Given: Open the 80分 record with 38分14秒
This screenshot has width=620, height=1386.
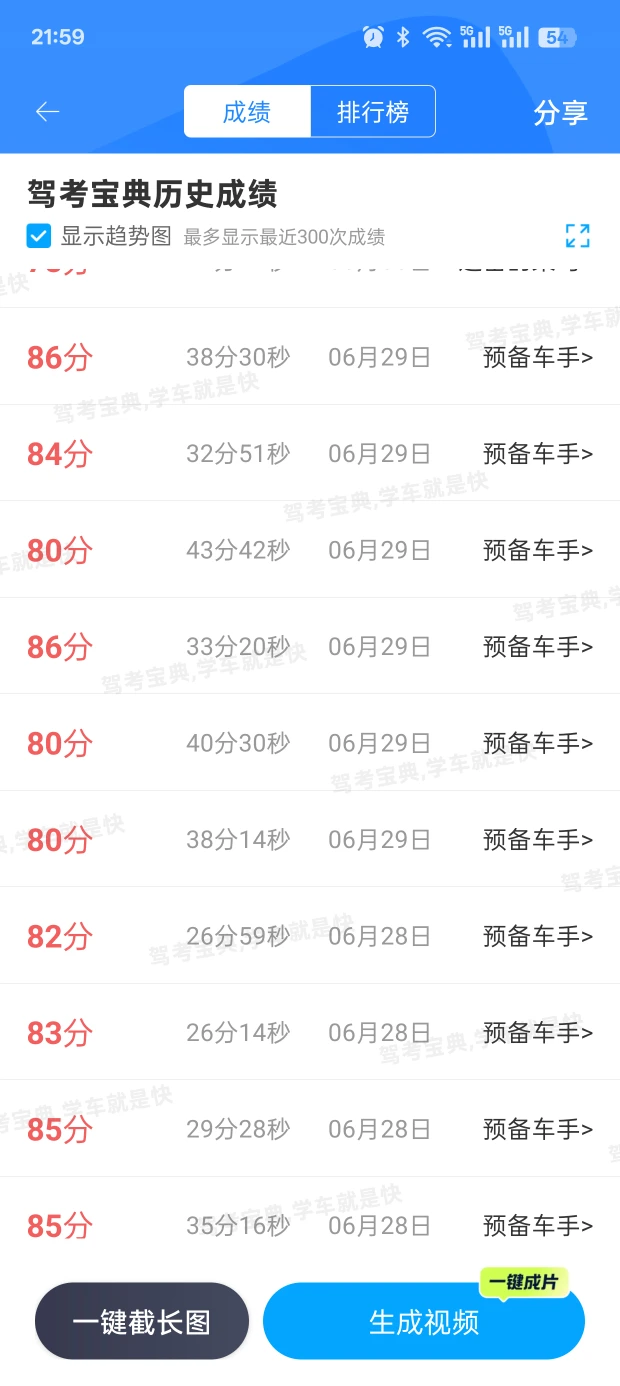Looking at the screenshot, I should 310,840.
